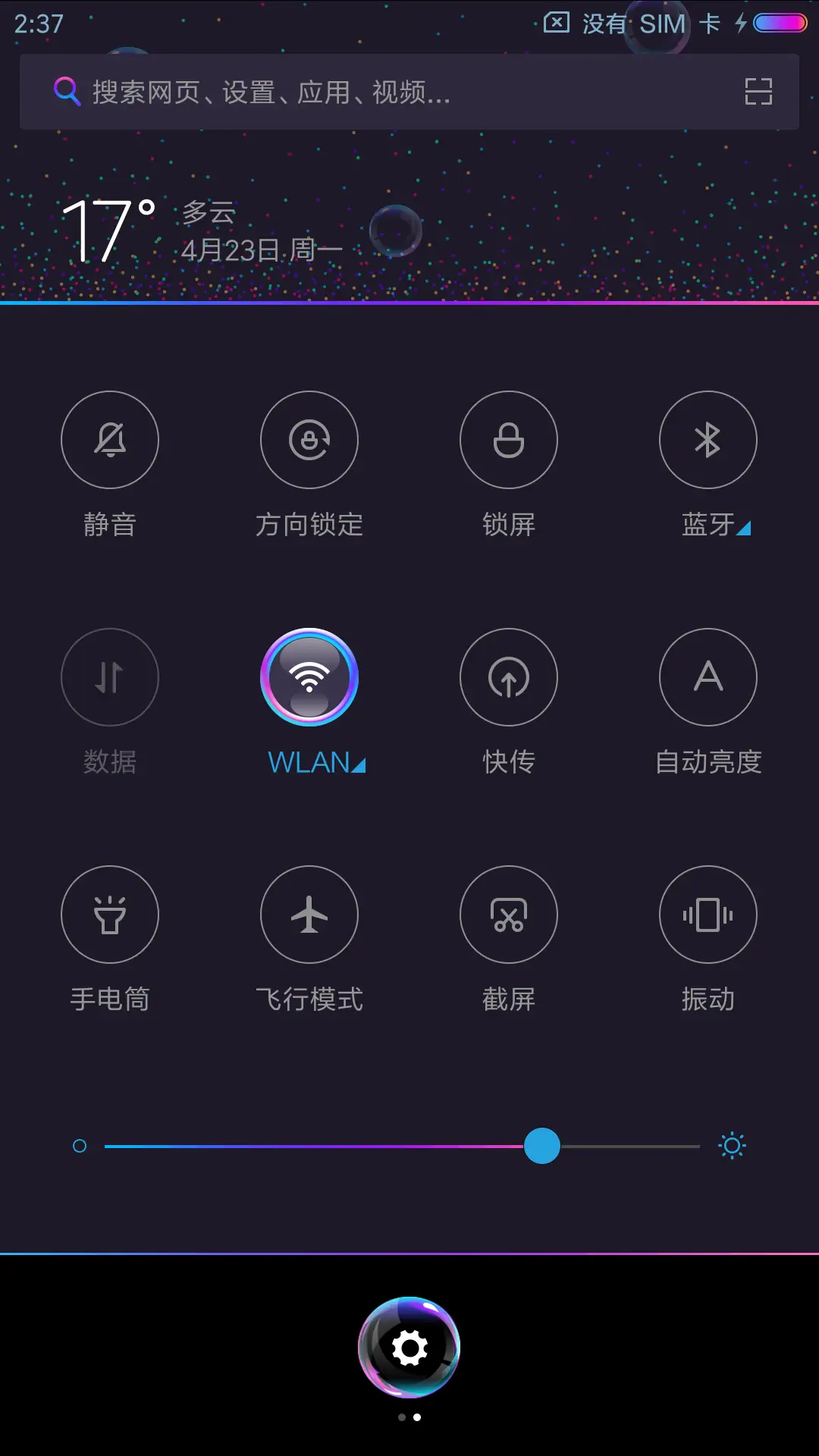Turn on the flashlight (手电筒)

tap(110, 915)
